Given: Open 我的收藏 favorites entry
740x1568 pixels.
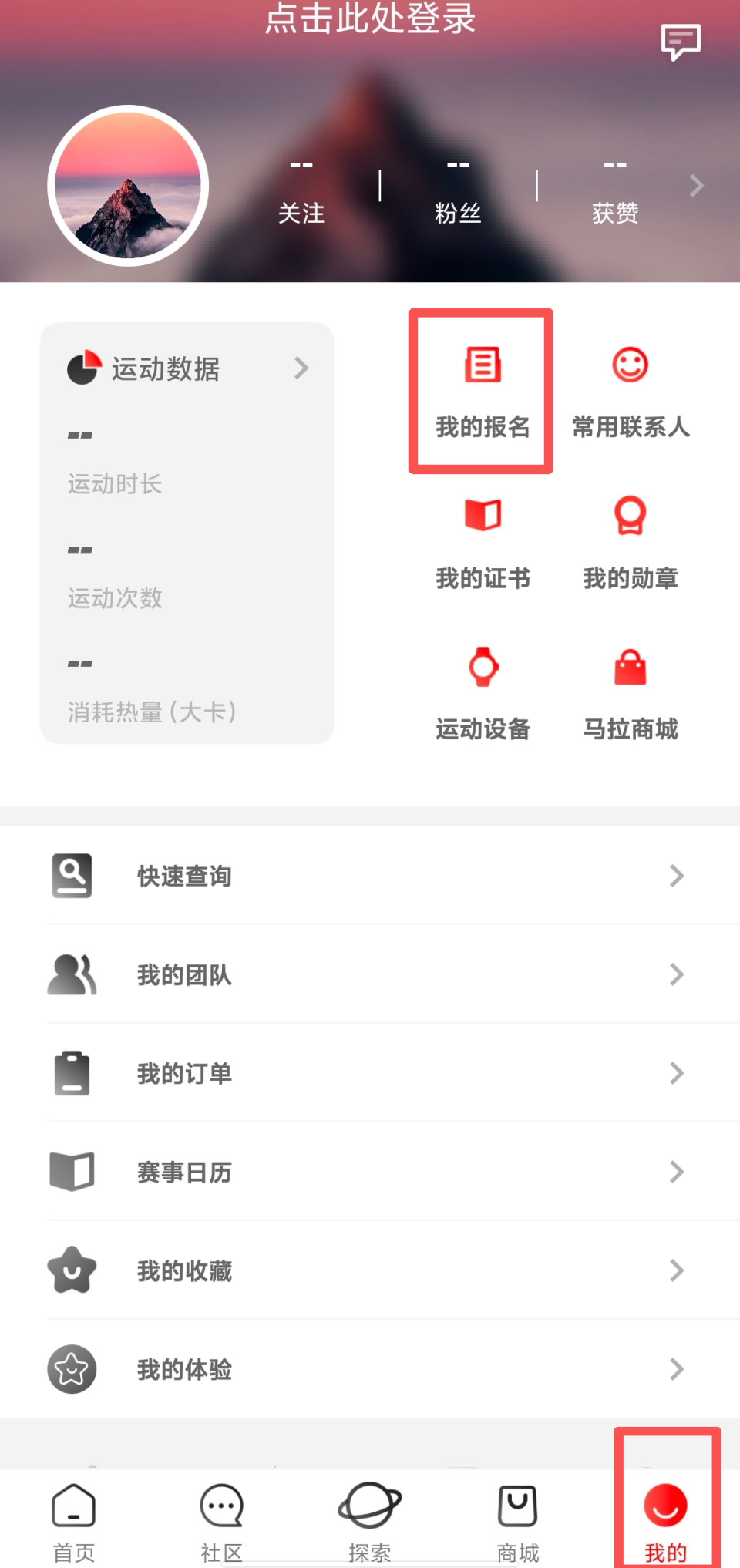Looking at the screenshot, I should [x=185, y=1270].
